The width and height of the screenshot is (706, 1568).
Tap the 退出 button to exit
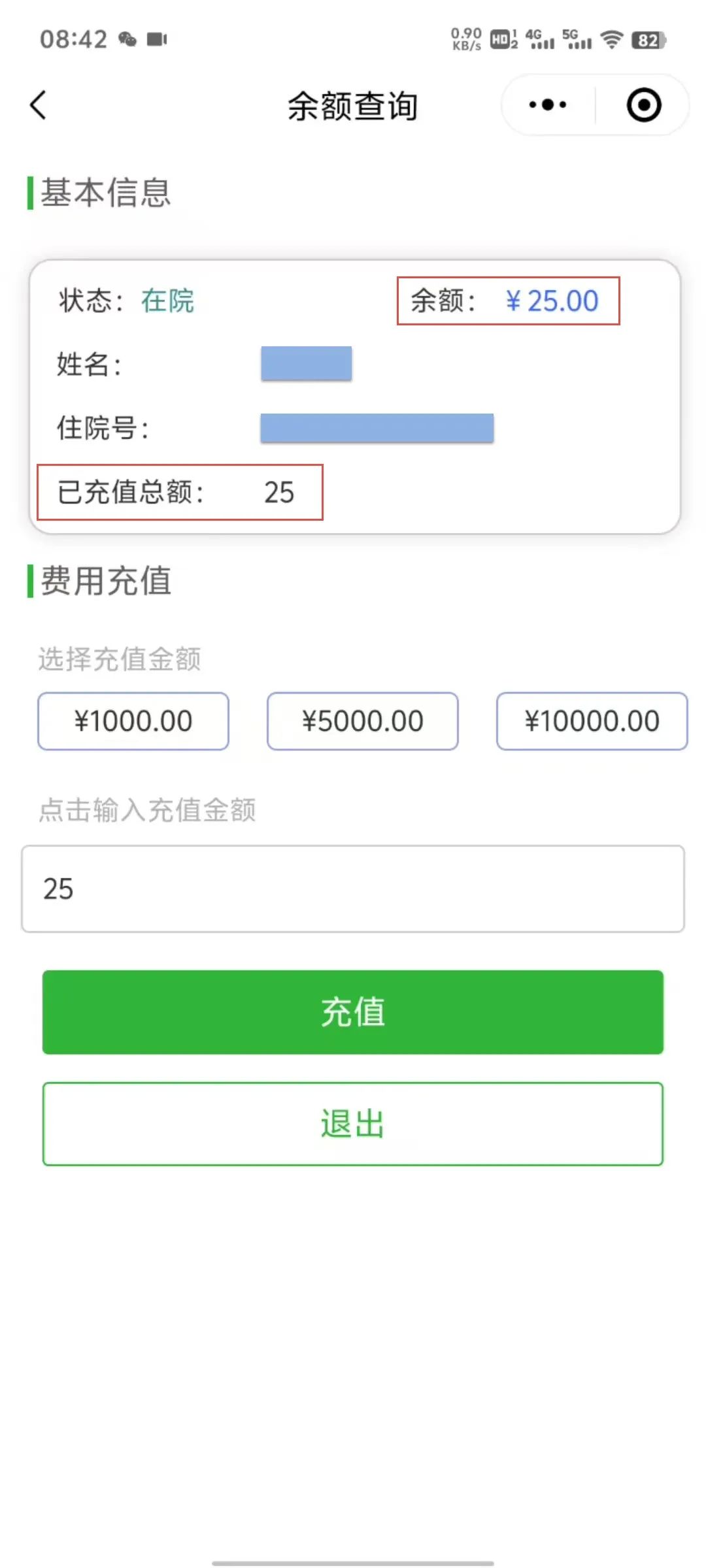coord(353,1124)
